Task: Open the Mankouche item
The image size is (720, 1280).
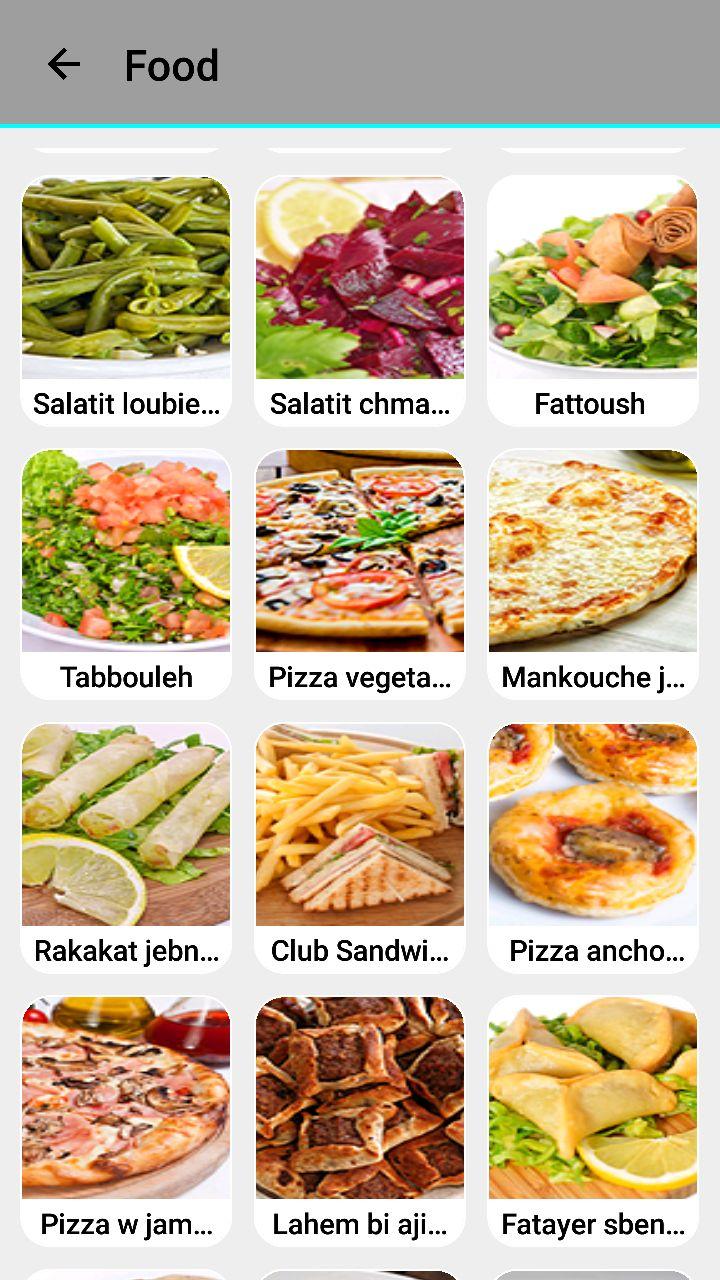Action: click(x=593, y=573)
